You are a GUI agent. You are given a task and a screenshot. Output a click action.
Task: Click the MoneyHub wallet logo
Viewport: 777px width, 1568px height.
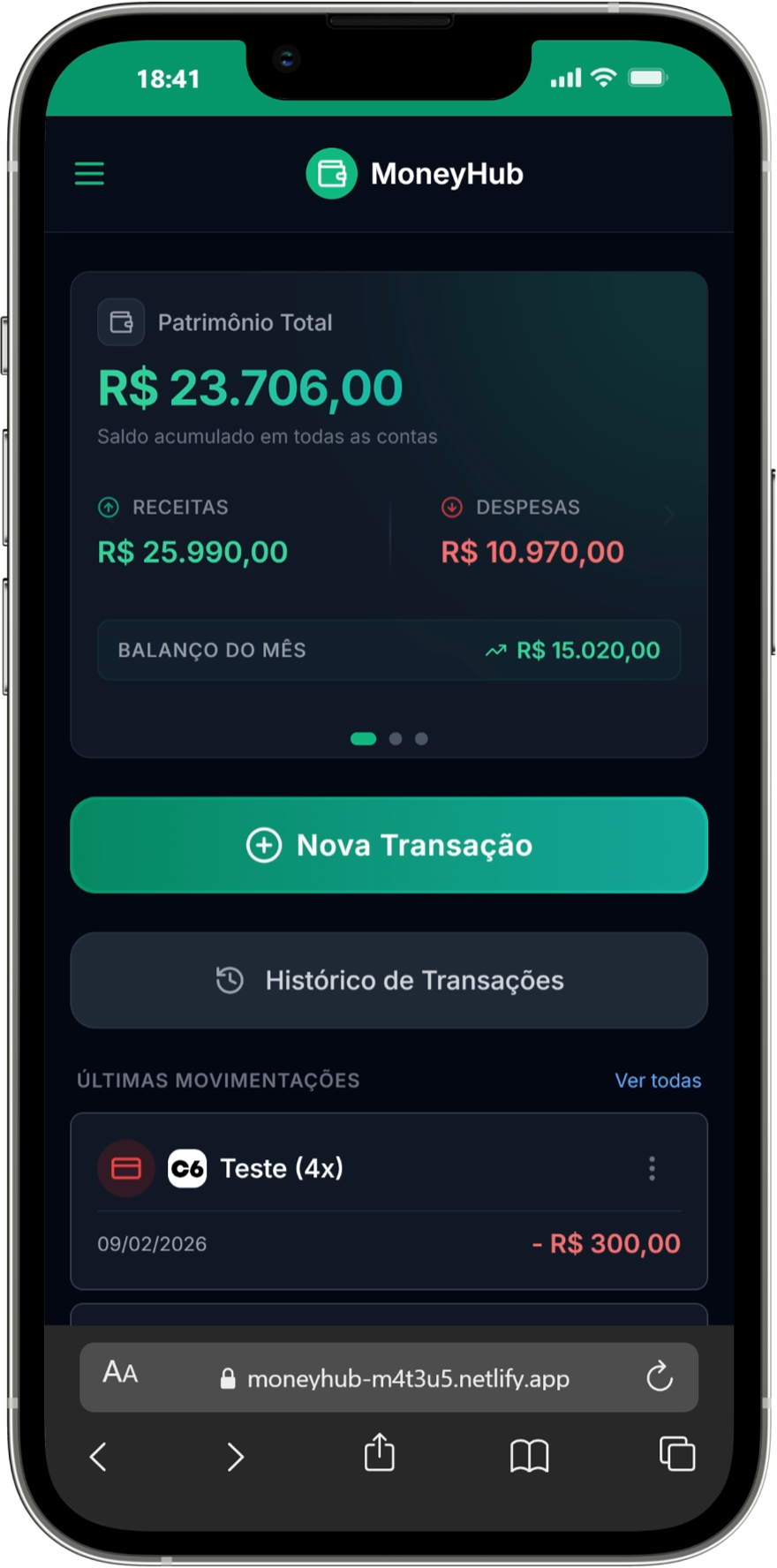(331, 173)
